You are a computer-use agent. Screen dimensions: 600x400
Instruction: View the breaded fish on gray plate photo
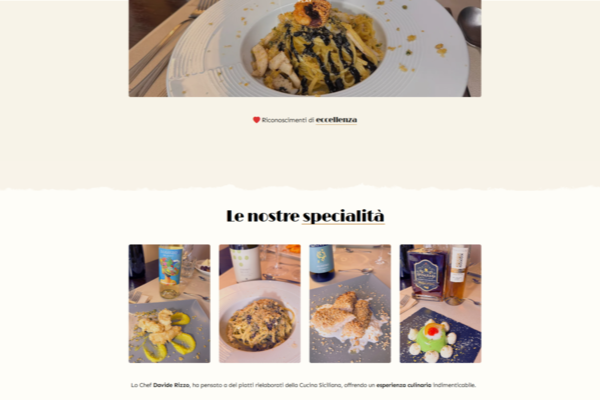[350, 303]
